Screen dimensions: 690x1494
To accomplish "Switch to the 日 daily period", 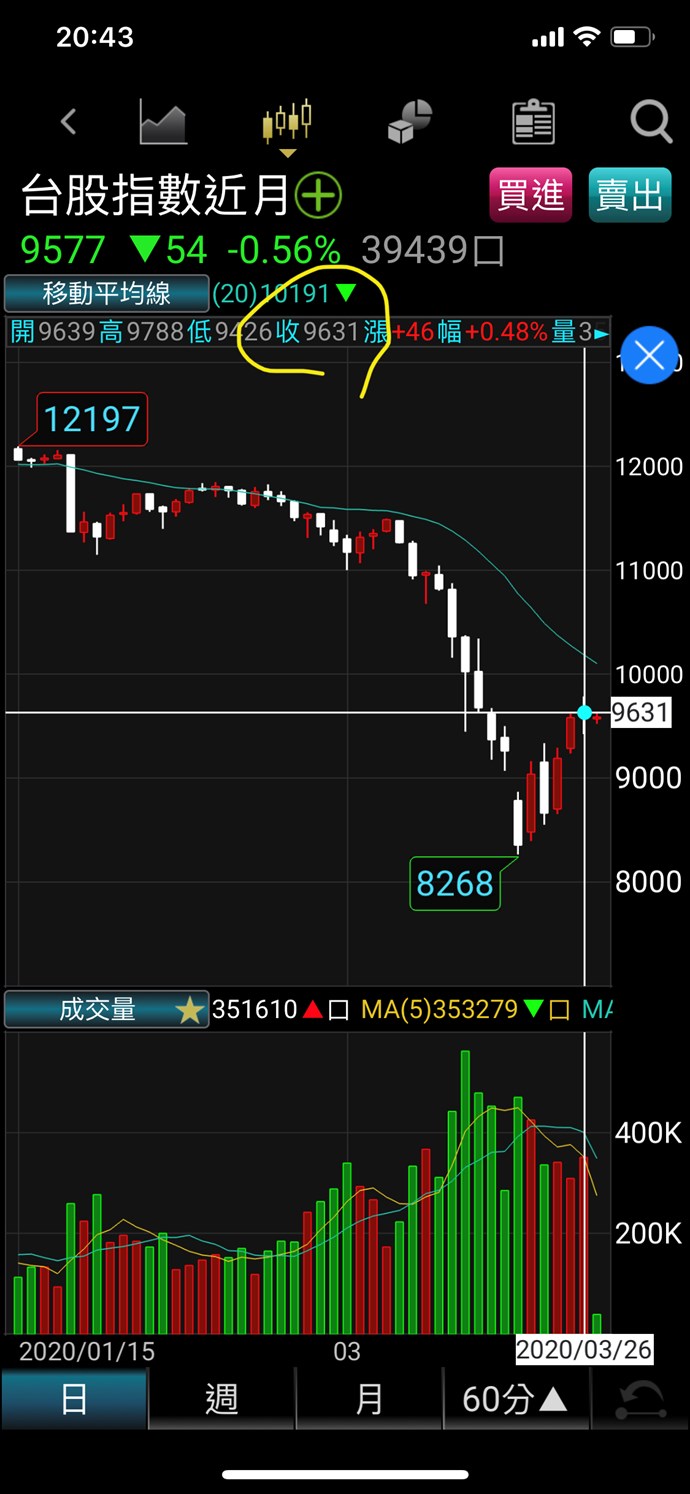I will coord(74,1399).
